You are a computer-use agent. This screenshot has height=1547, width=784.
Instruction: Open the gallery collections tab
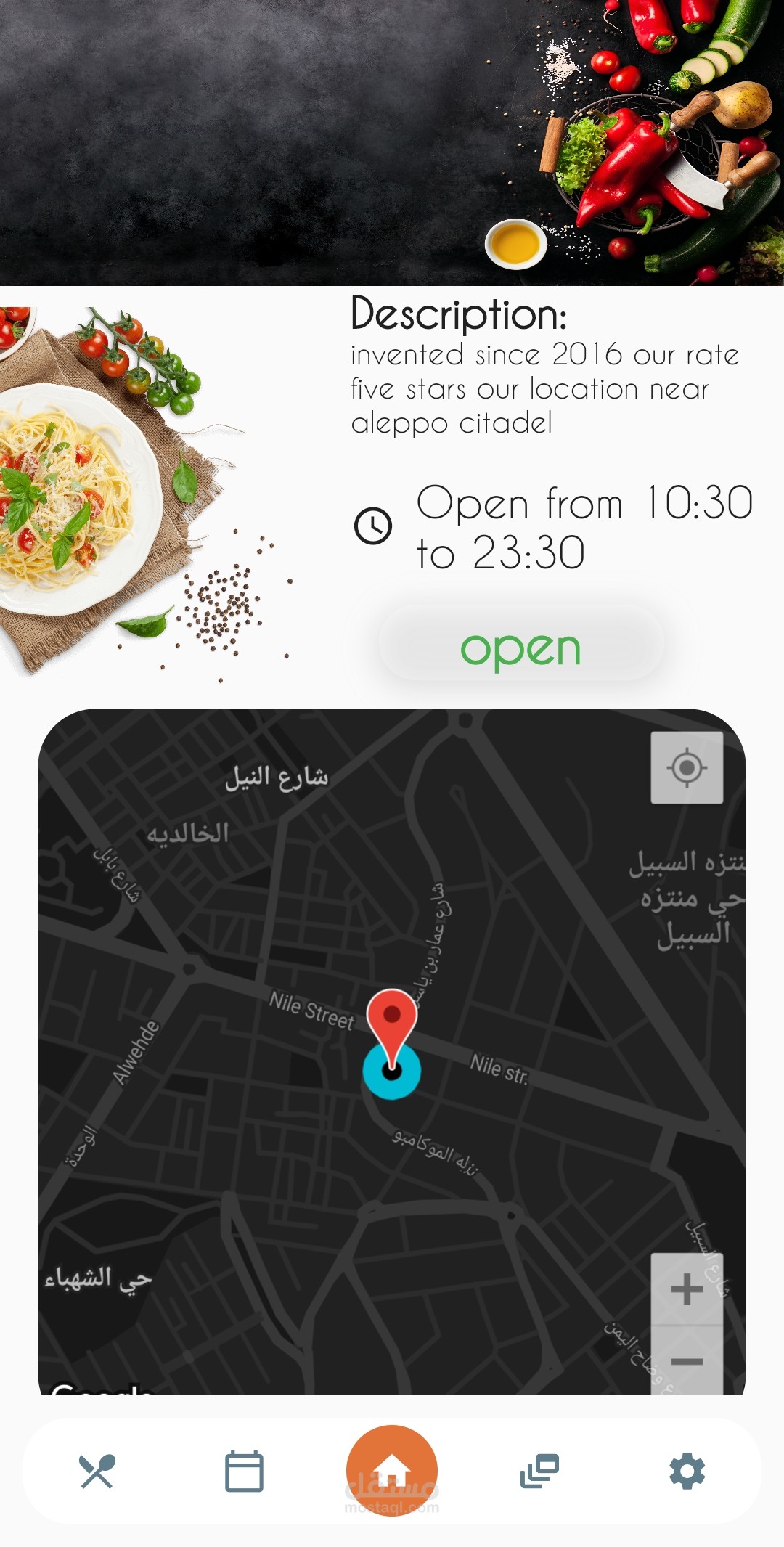(x=540, y=1472)
